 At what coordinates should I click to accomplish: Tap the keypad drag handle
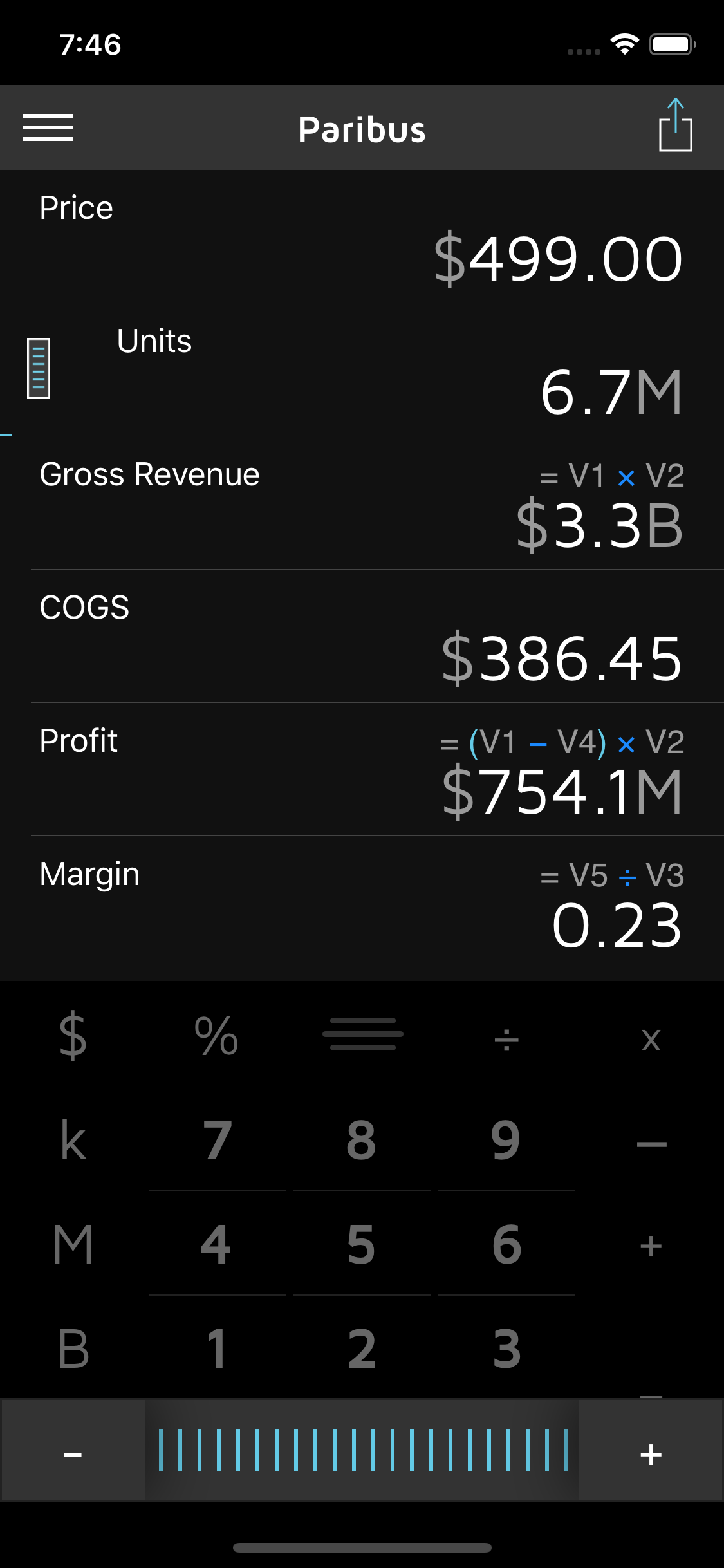(x=362, y=1034)
